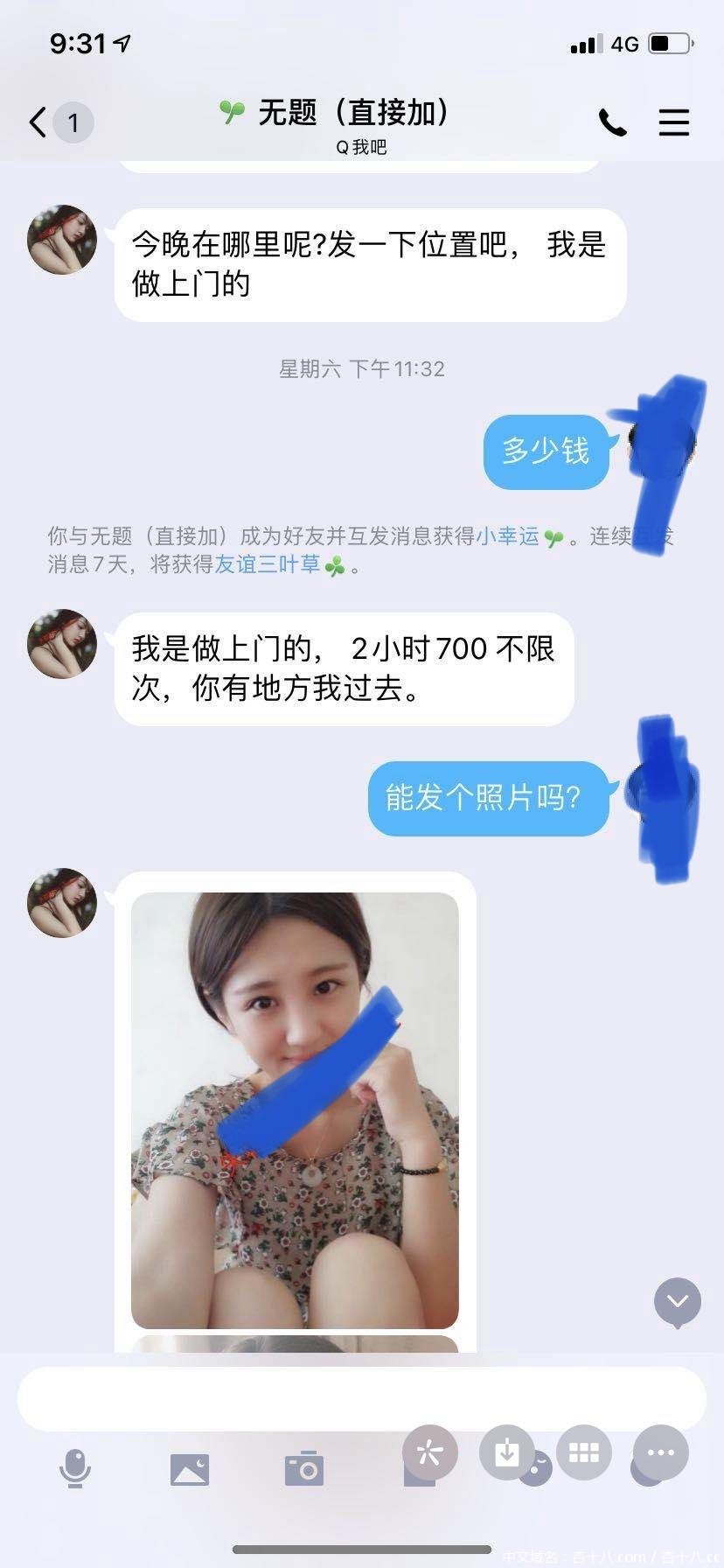Jump to the latest message

point(678,1302)
